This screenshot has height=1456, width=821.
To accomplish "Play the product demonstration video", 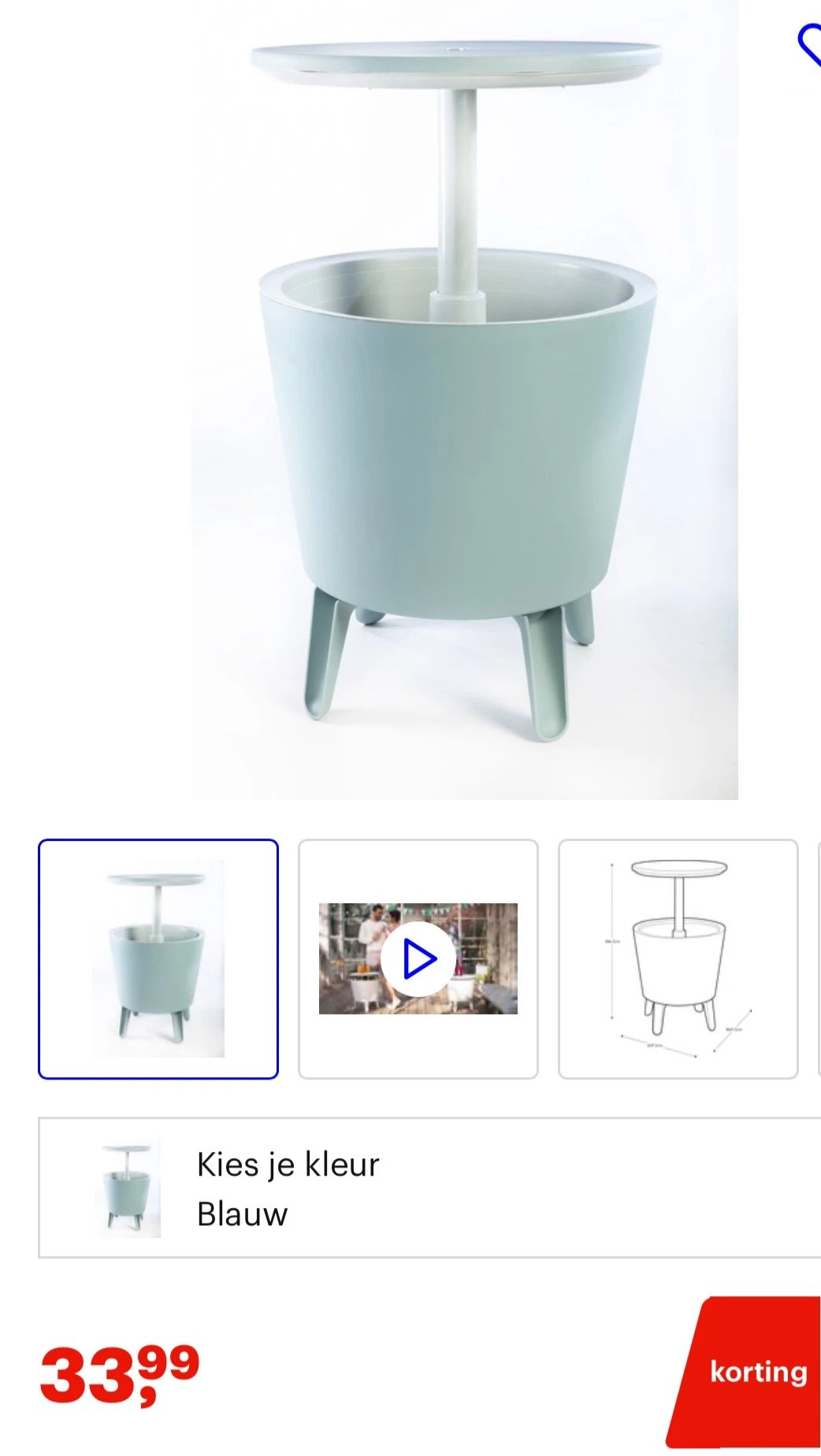I will (418, 958).
